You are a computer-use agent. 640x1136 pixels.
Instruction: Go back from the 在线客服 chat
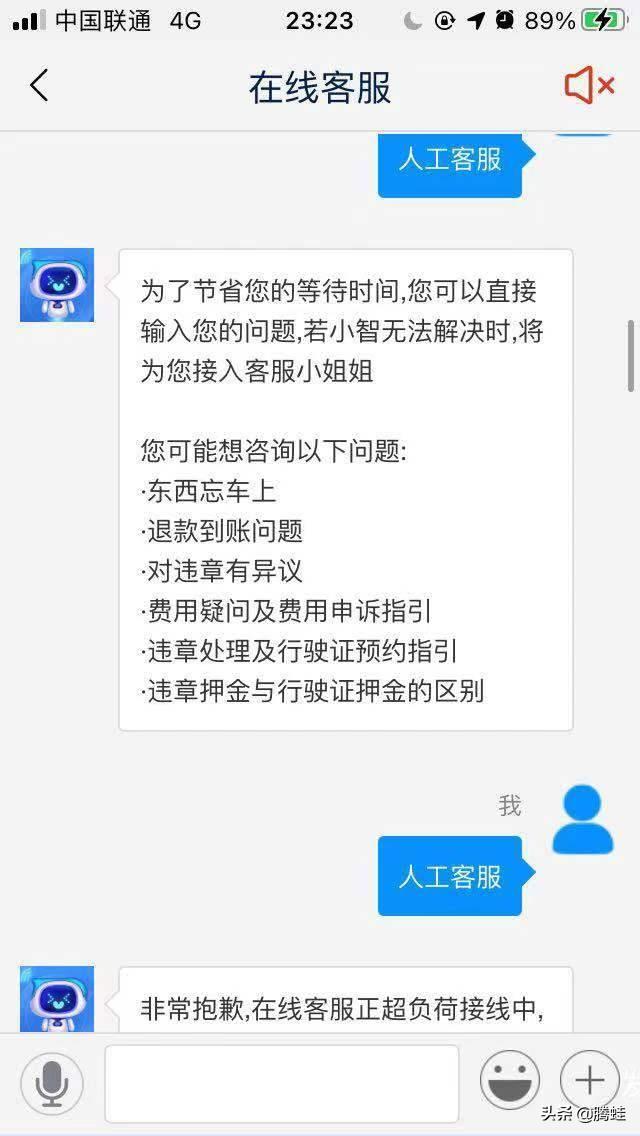pos(39,86)
